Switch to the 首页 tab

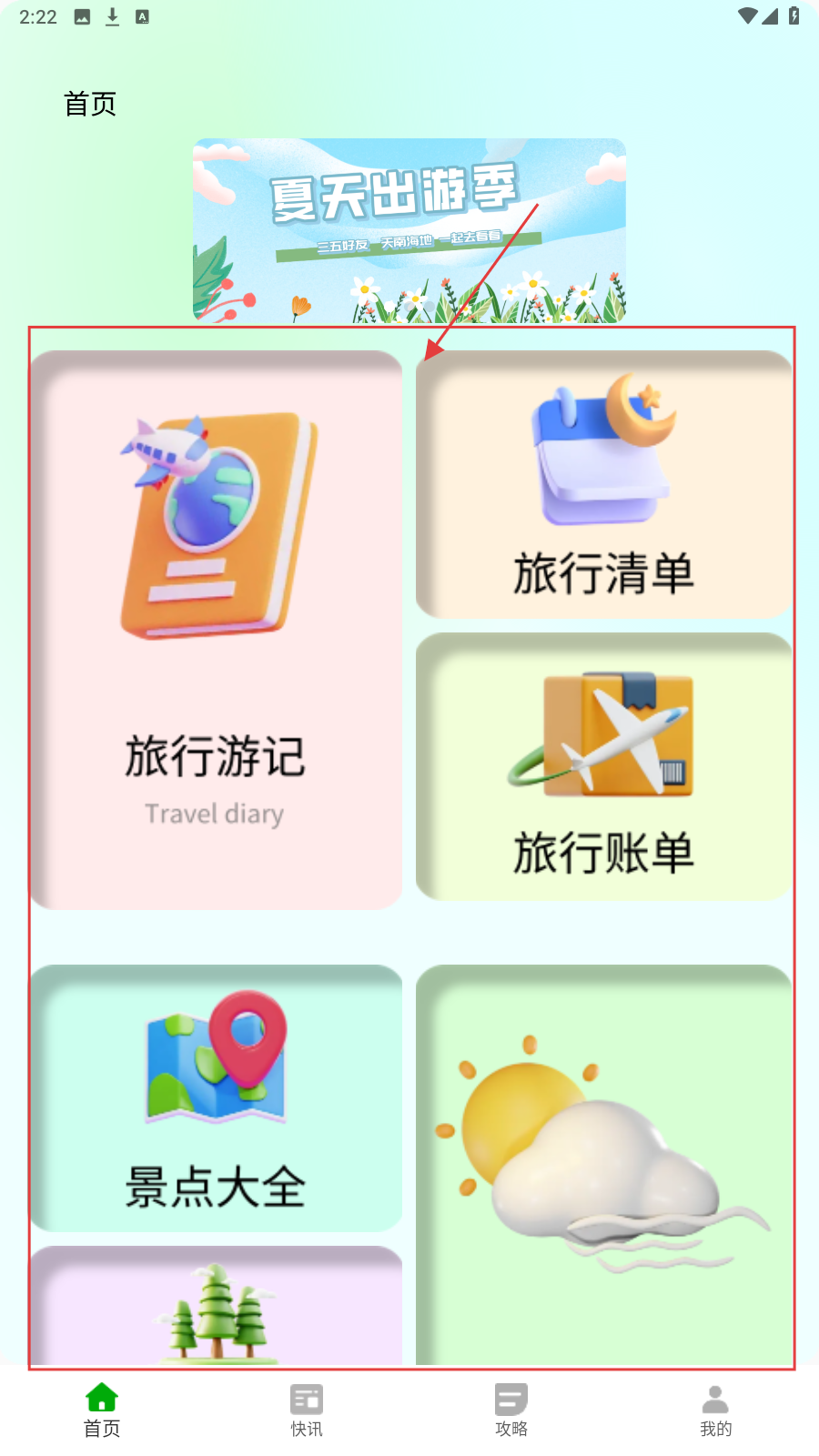102,1410
